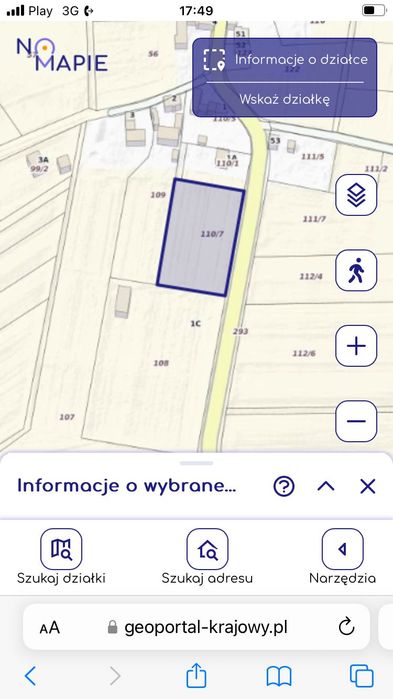Expand the parcel information panel

(x=326, y=486)
